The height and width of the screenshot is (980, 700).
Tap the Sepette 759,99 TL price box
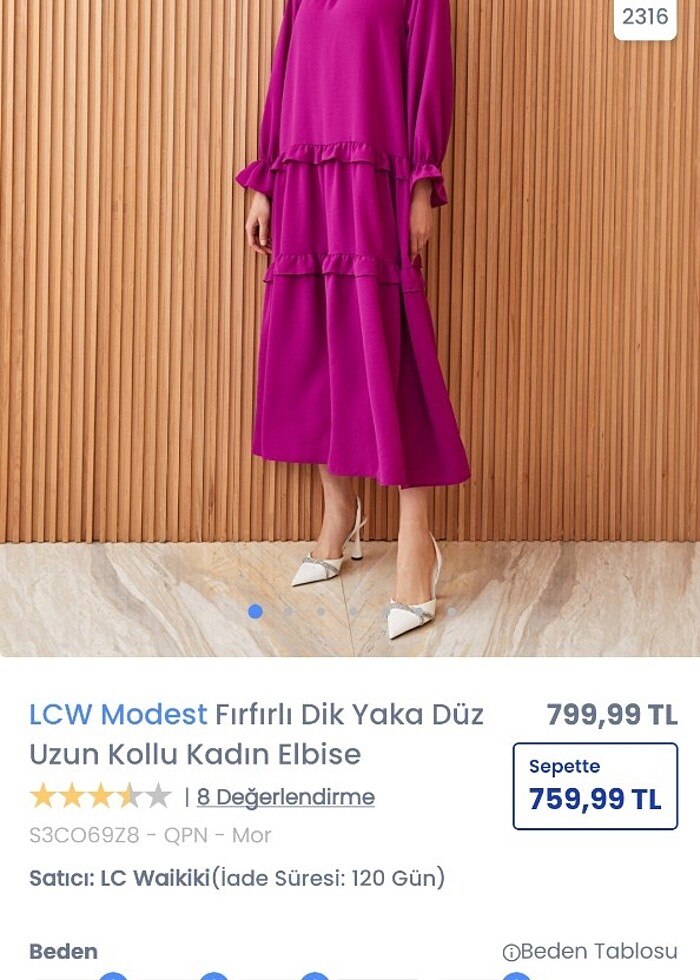pos(595,785)
